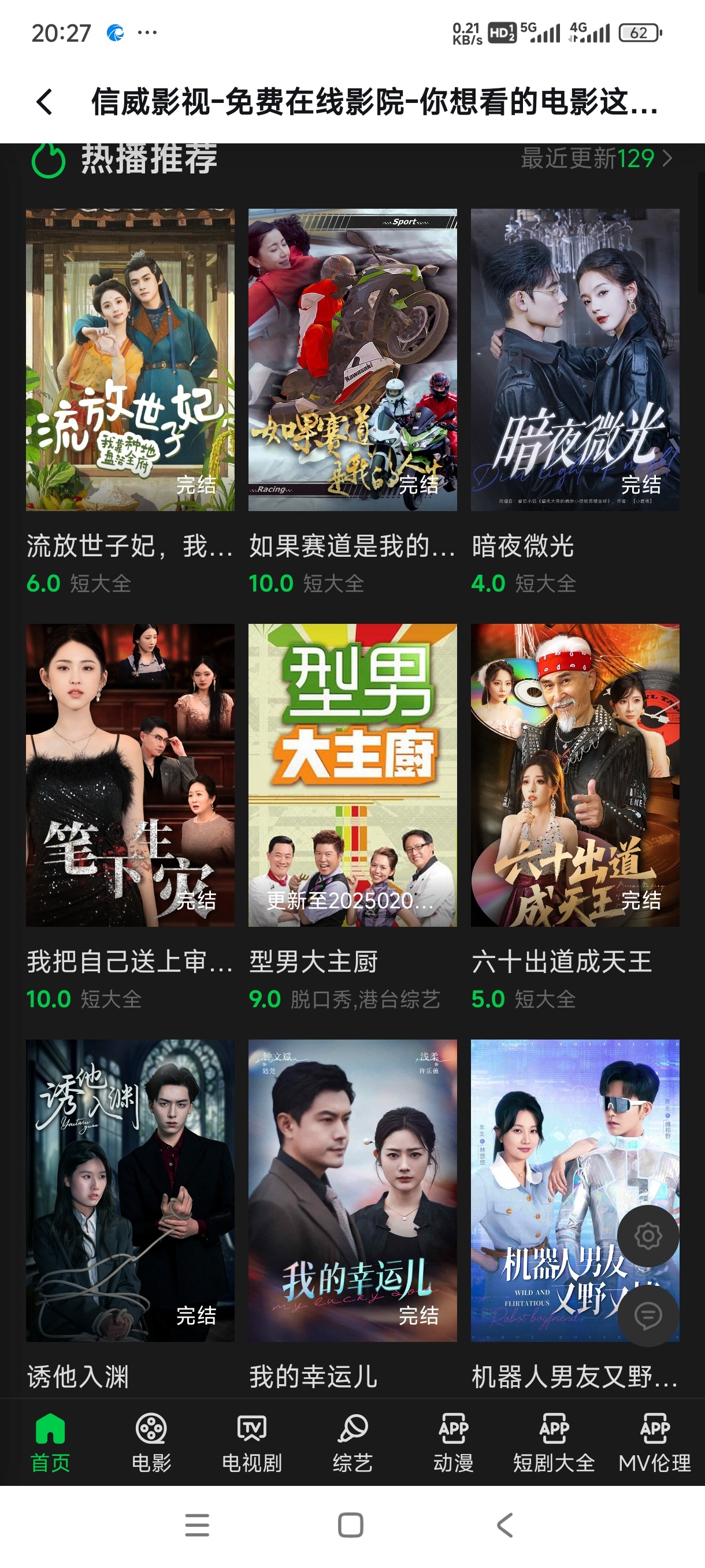Viewport: 705px width, 1568px height.
Task: Open the 我的幸运儿 drama card
Action: tap(352, 1190)
